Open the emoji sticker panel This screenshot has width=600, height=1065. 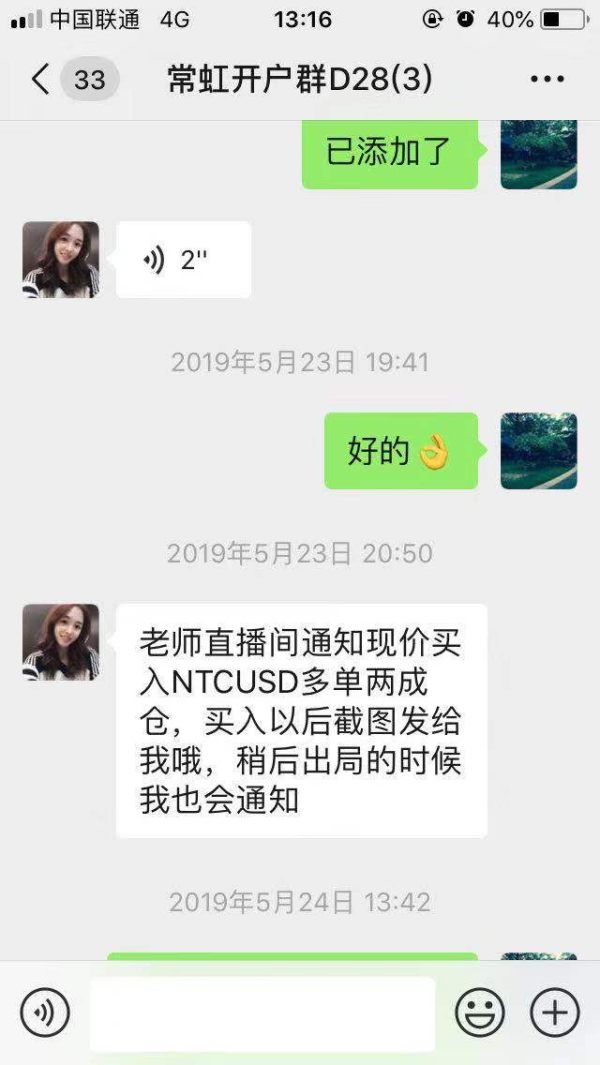point(480,1013)
